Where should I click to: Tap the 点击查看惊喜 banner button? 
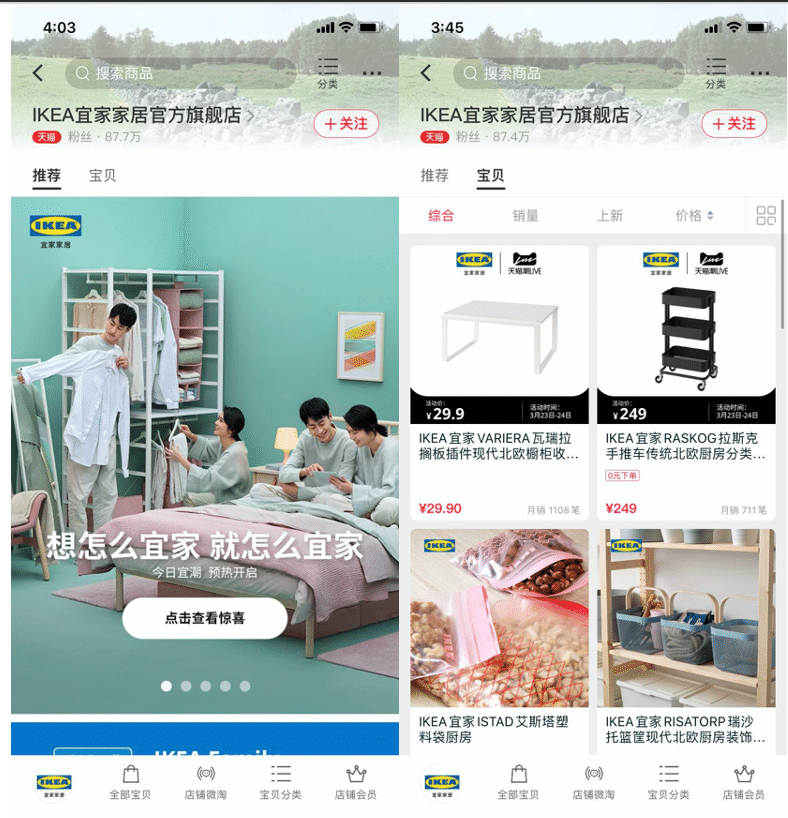(204, 618)
